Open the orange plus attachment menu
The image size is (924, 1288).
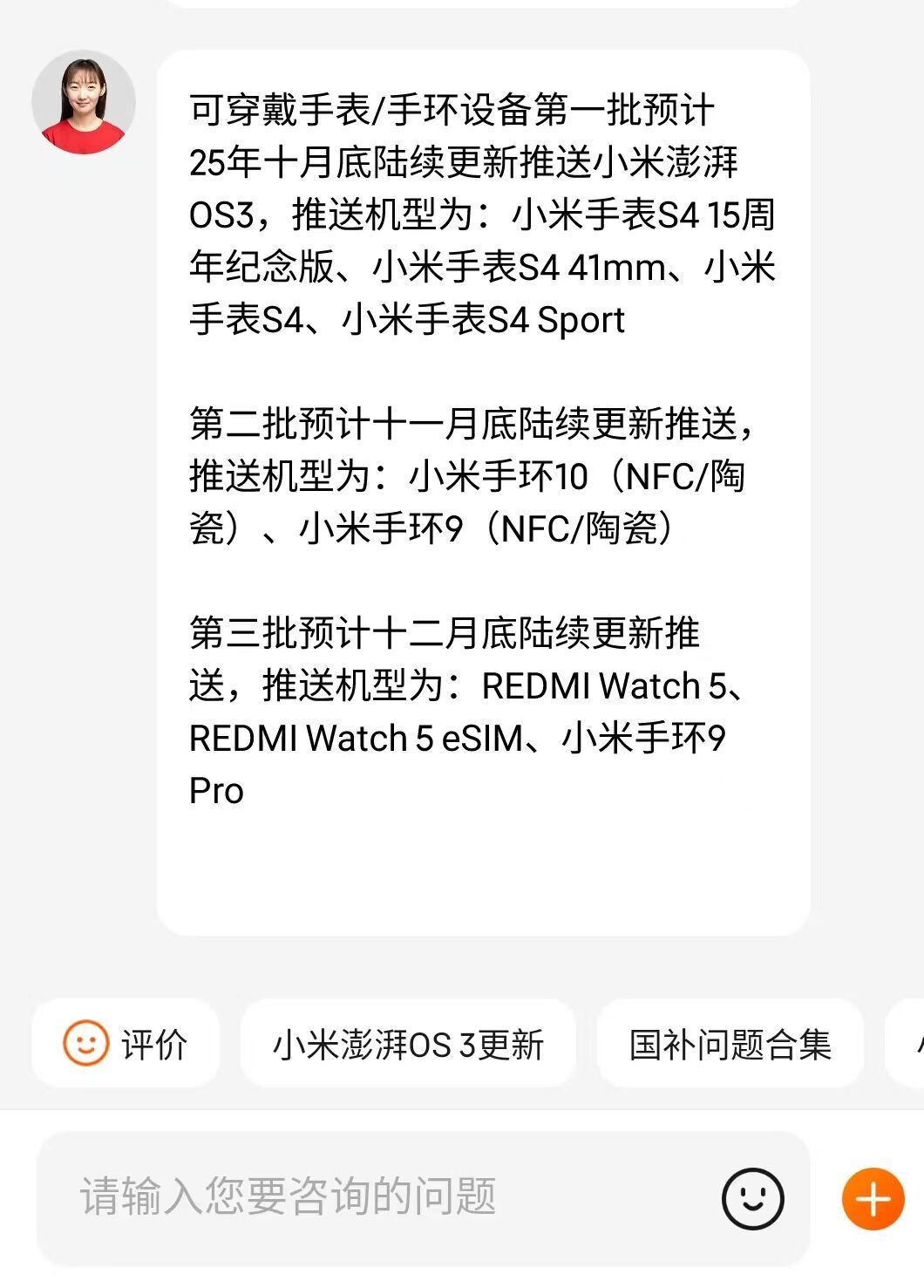click(873, 1199)
